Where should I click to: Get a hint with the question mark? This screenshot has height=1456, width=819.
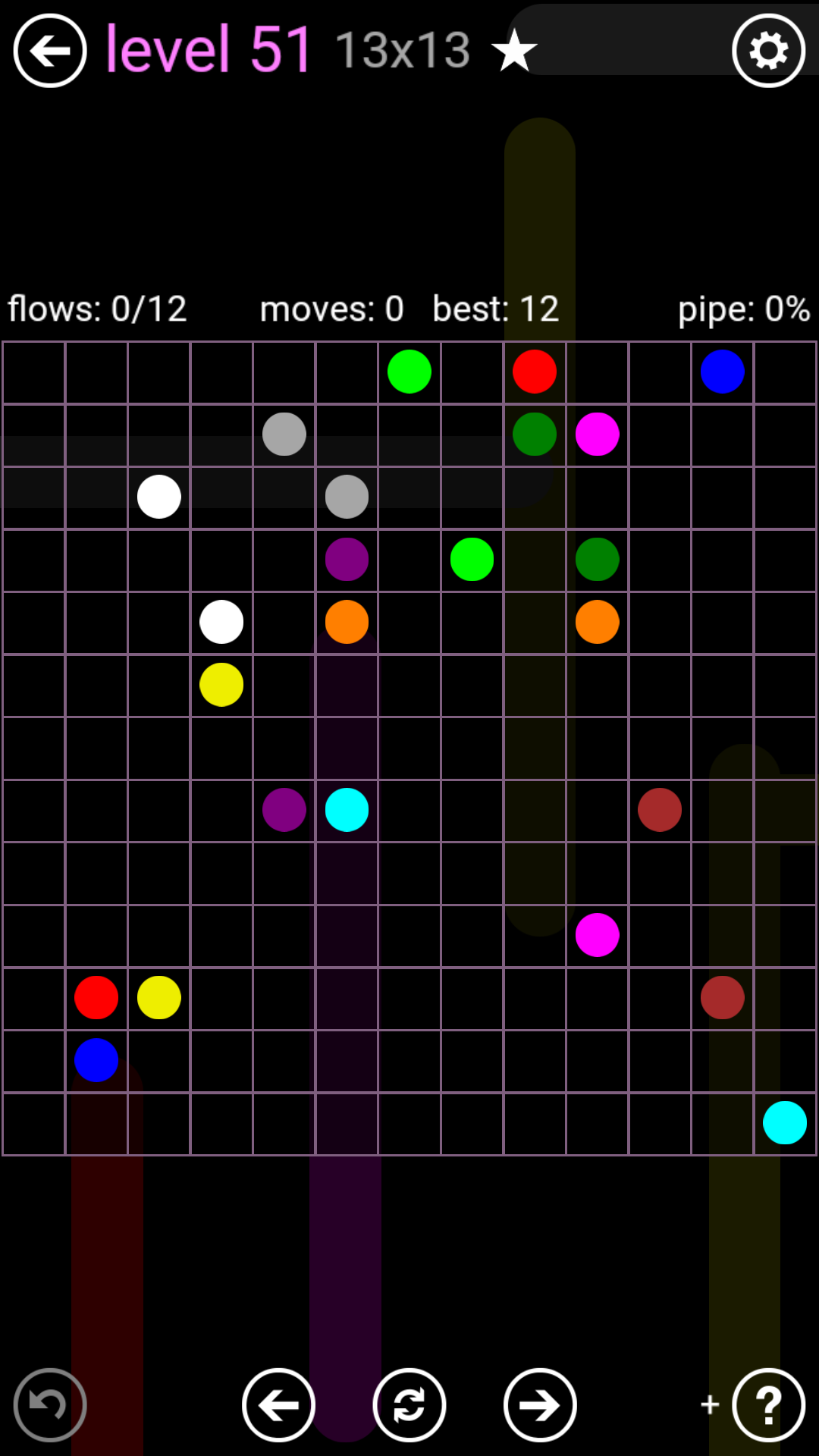768,1405
